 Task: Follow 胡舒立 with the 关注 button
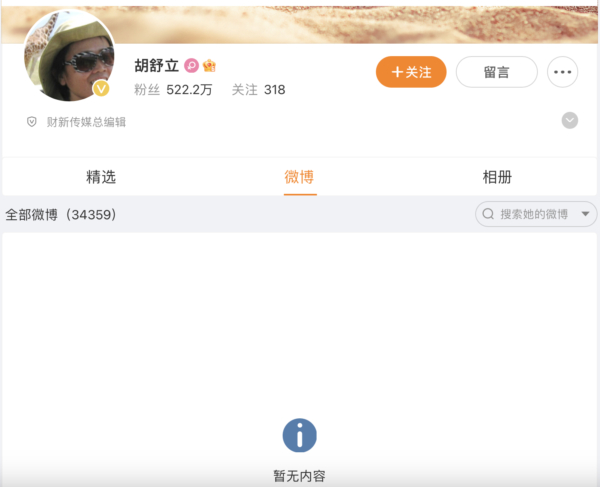pos(411,72)
